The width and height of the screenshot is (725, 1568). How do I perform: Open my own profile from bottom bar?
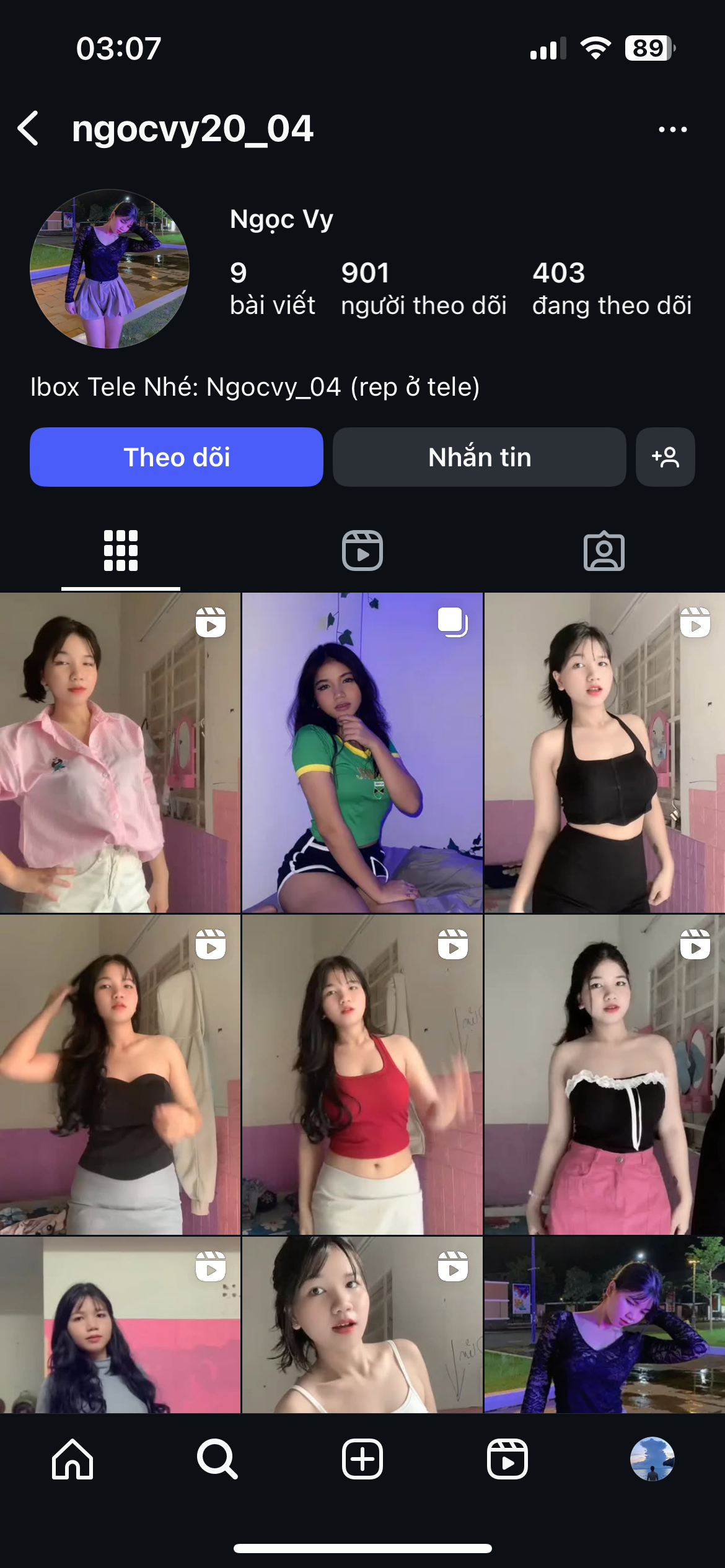(652, 1459)
